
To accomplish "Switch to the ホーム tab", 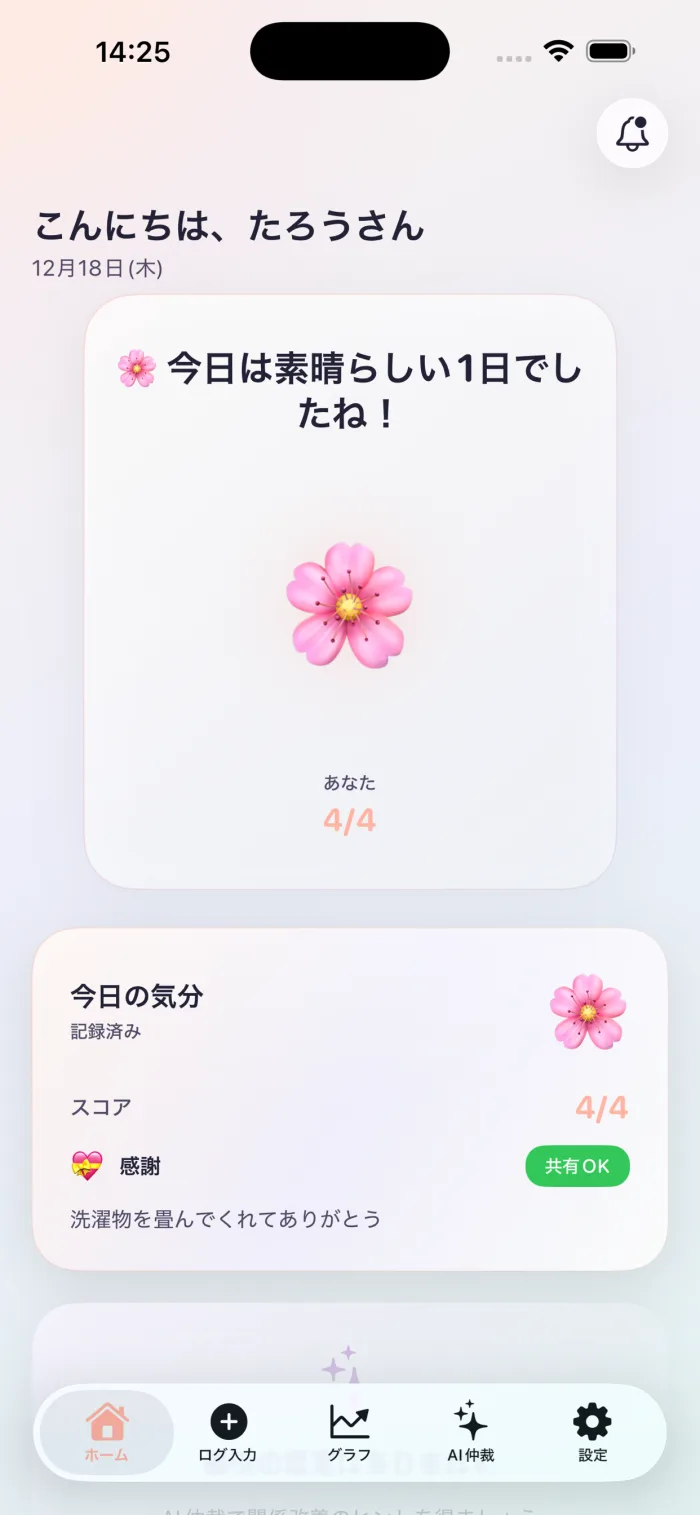I will click(x=107, y=1432).
